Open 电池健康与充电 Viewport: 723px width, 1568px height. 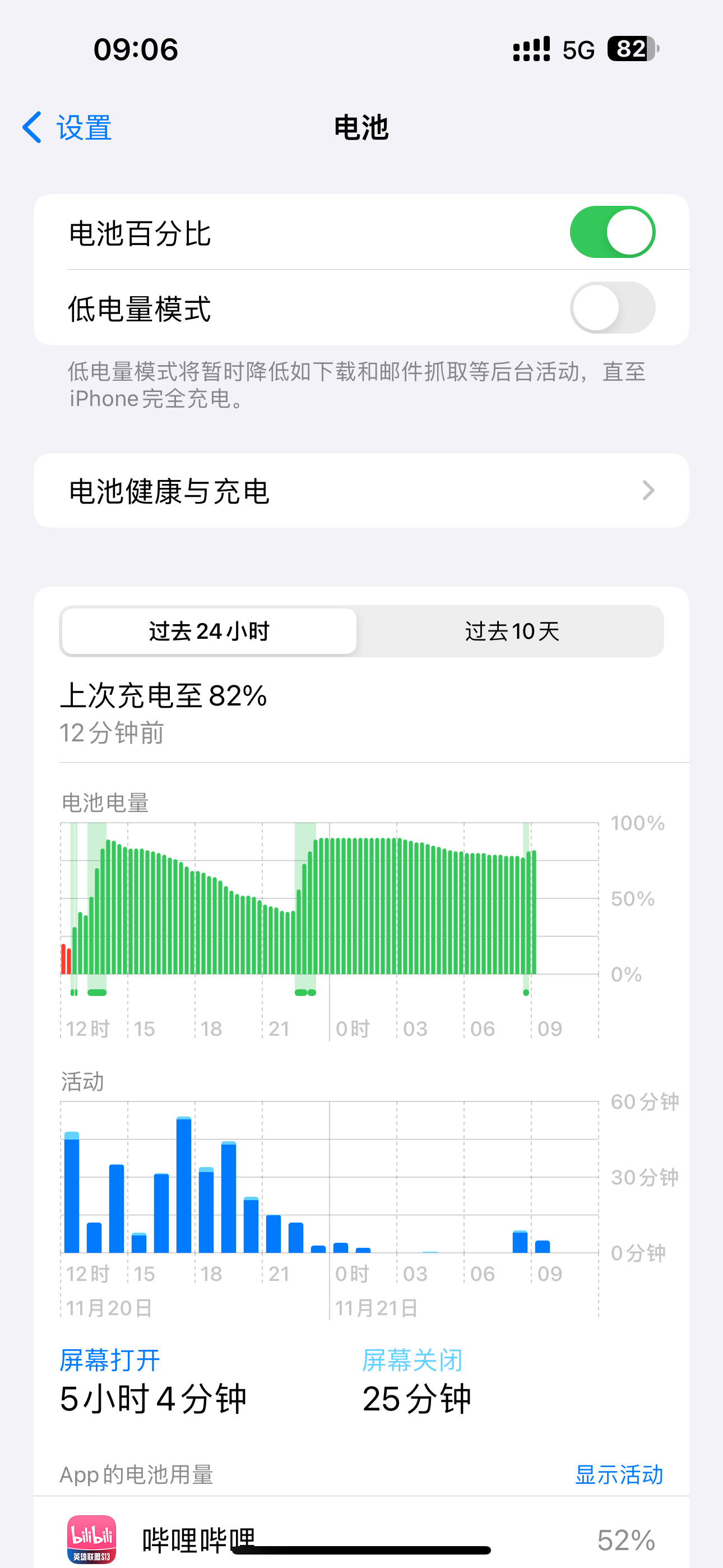click(361, 491)
